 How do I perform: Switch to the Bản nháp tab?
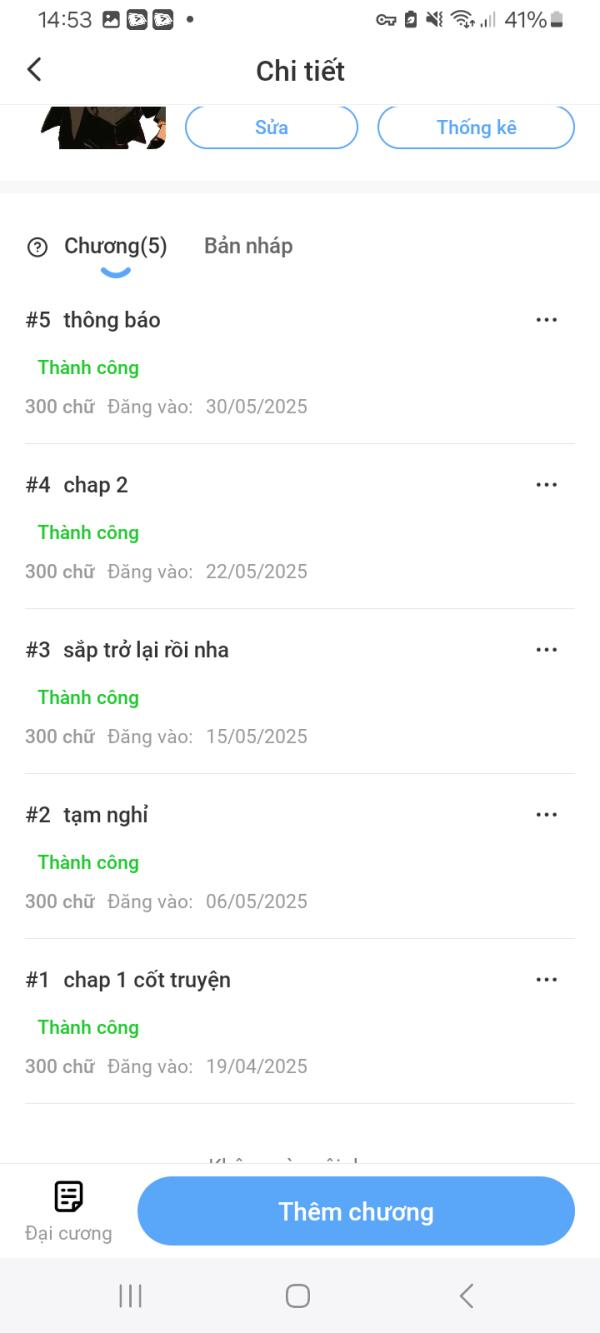coord(248,246)
